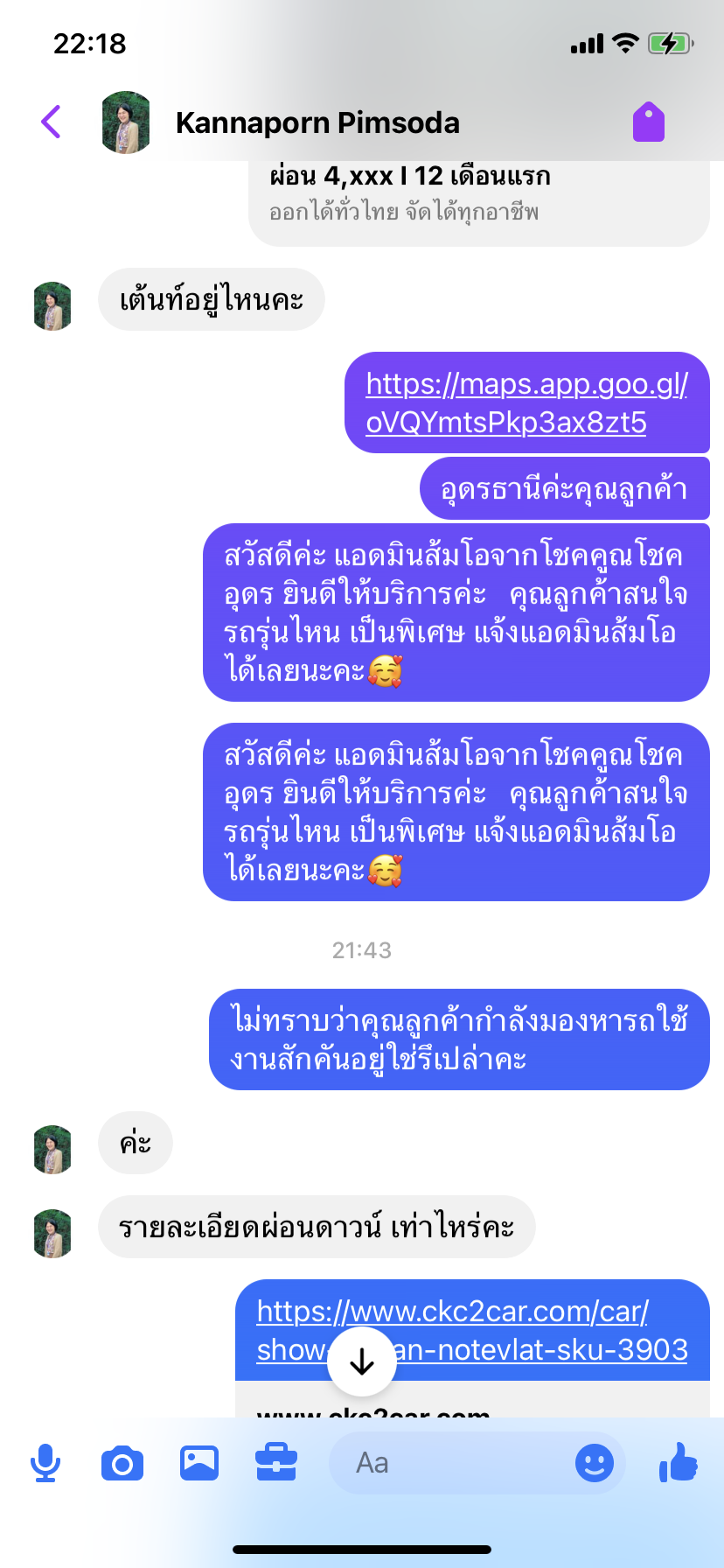Go back to the chat list
Viewport: 724px width, 1568px height.
coord(51,122)
